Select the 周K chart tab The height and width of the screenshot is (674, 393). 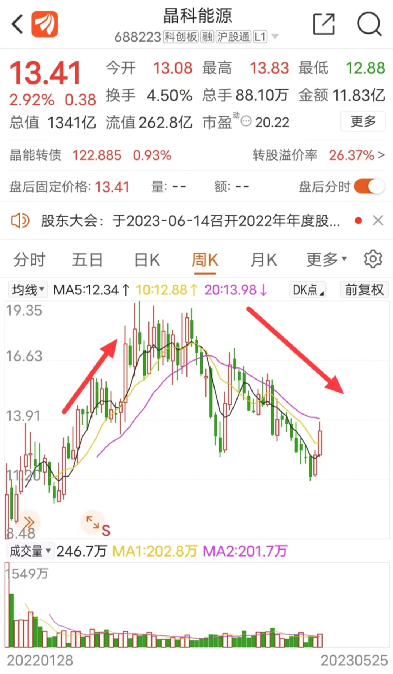pyautogui.click(x=205, y=260)
